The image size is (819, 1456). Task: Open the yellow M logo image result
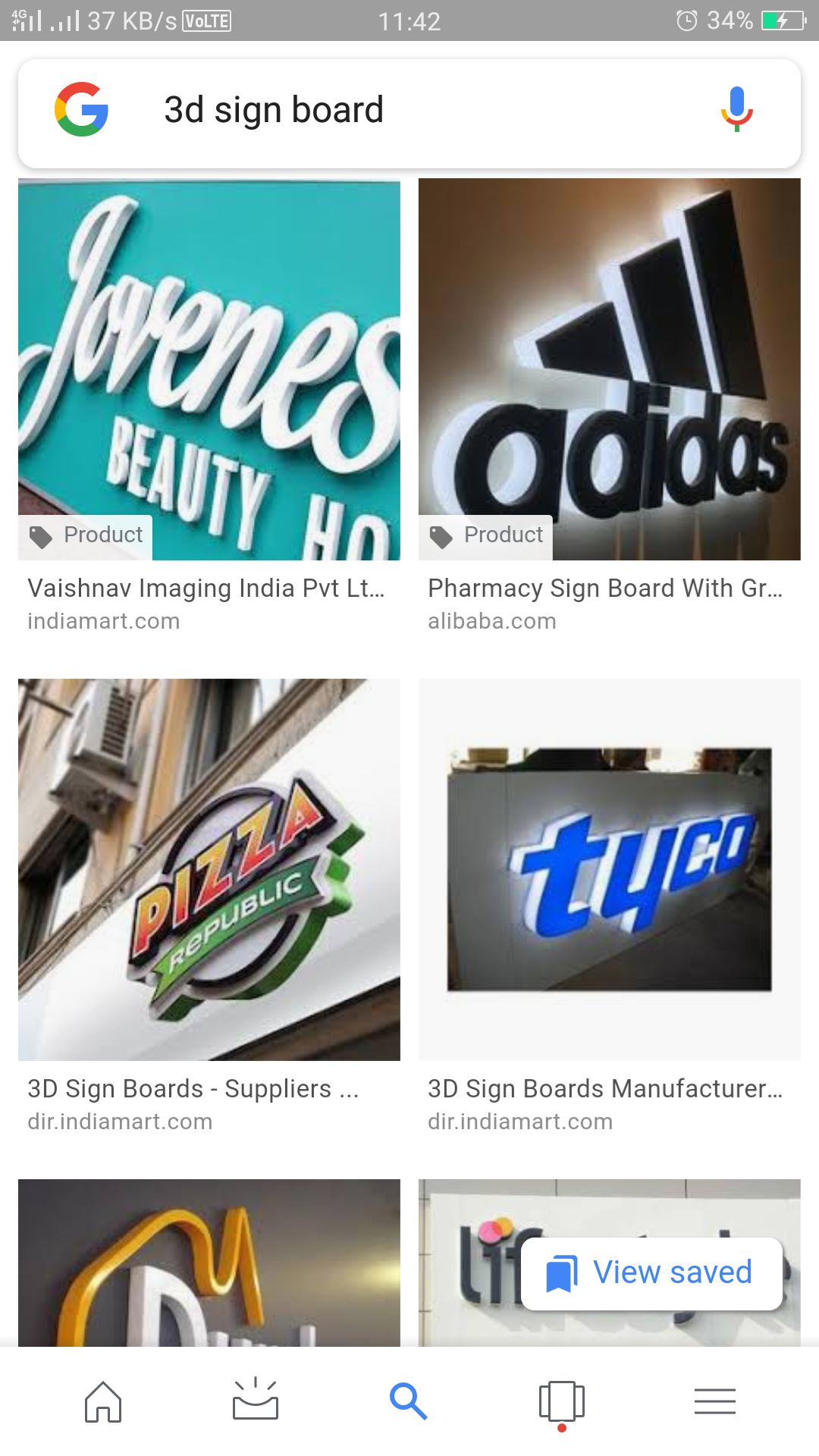(x=209, y=1263)
